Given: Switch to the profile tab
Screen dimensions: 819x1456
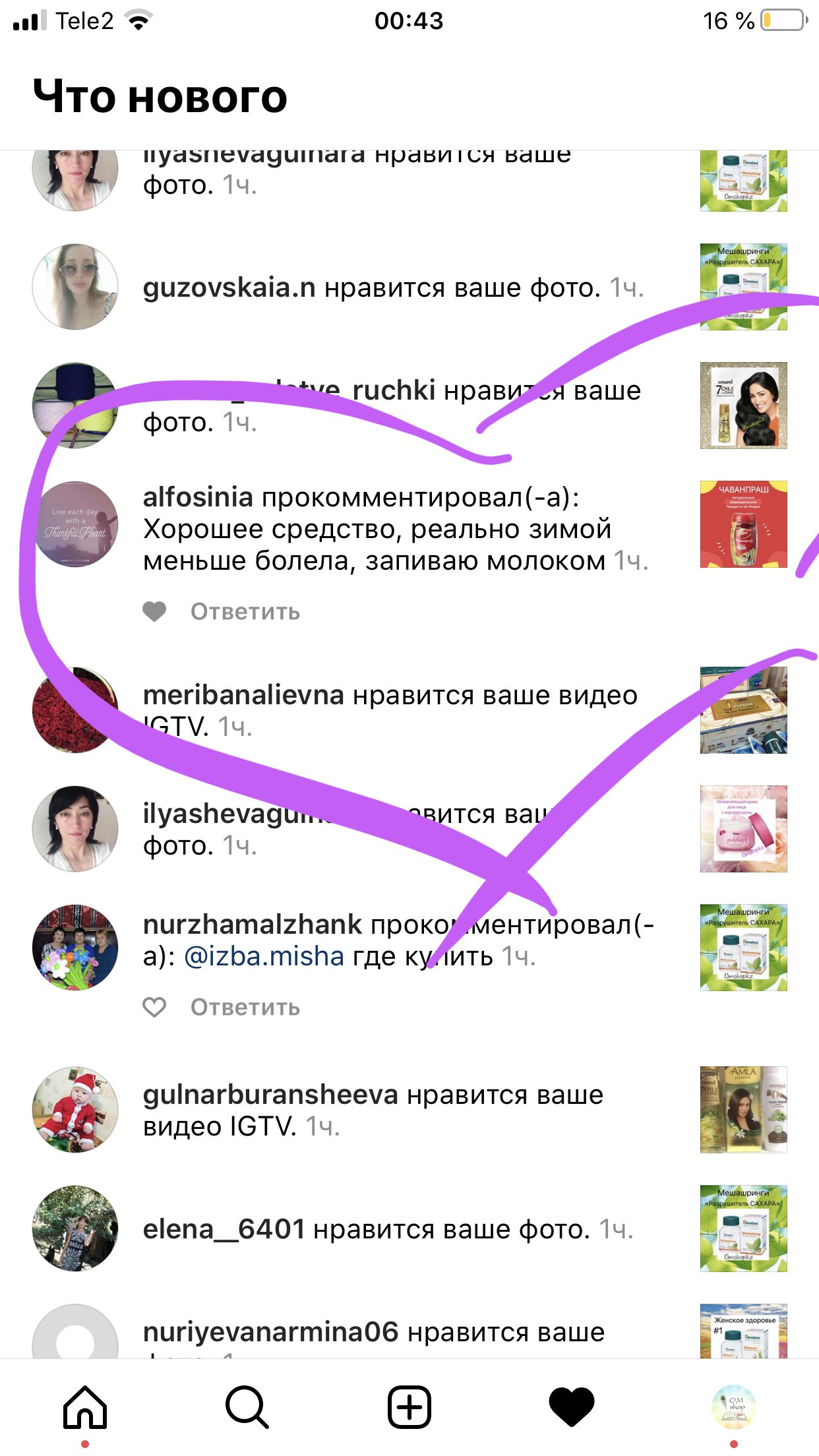Looking at the screenshot, I should 734,1407.
